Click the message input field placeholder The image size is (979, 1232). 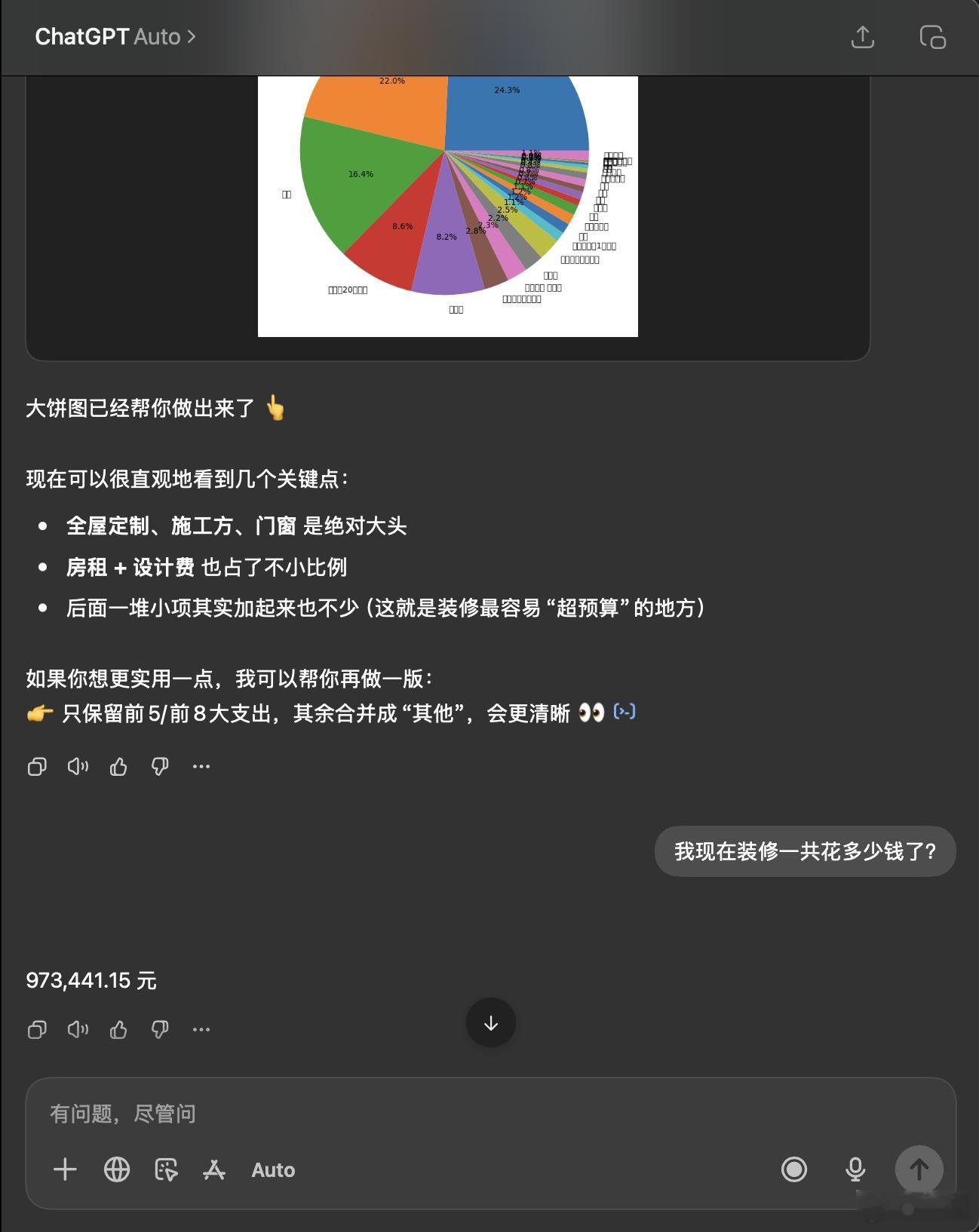point(123,1114)
